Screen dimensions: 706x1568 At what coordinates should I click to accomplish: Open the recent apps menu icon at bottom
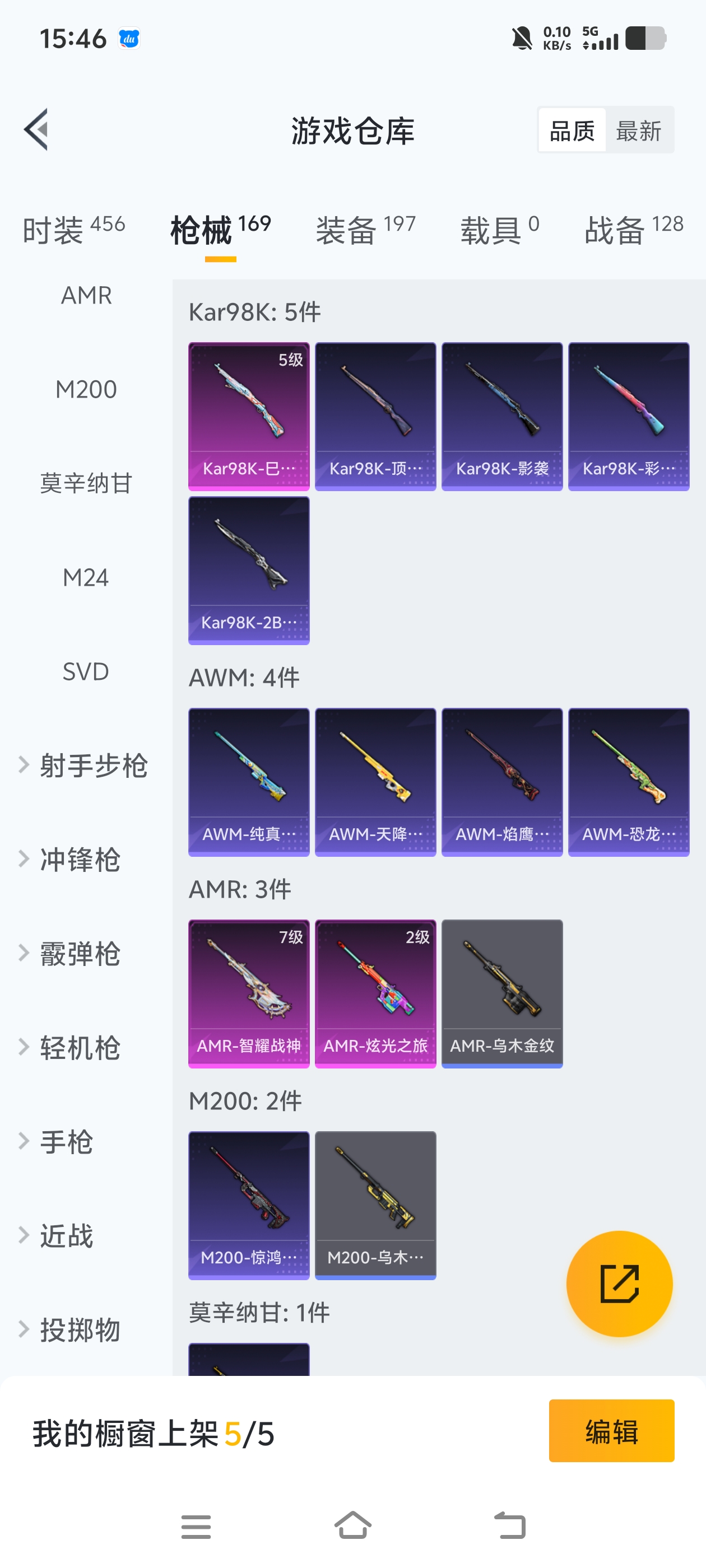pyautogui.click(x=196, y=1526)
